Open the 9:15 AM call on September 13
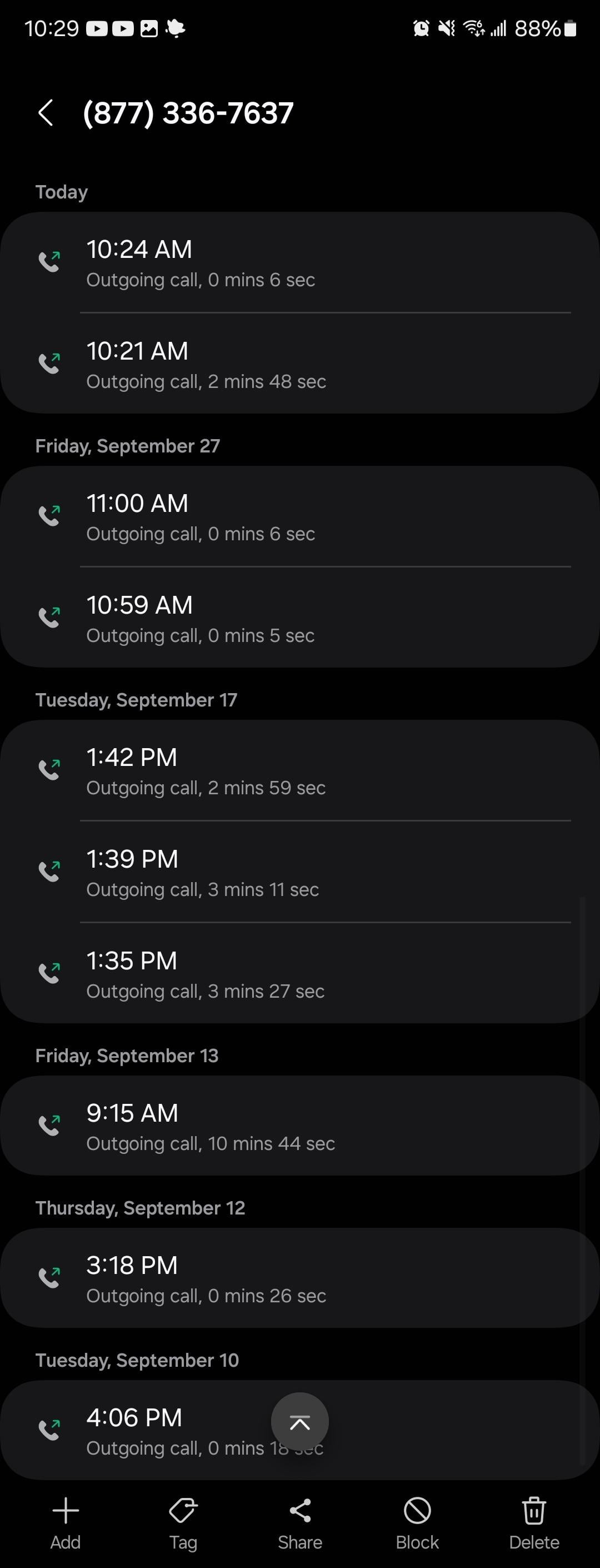This screenshot has height=1568, width=600. coord(300,1126)
